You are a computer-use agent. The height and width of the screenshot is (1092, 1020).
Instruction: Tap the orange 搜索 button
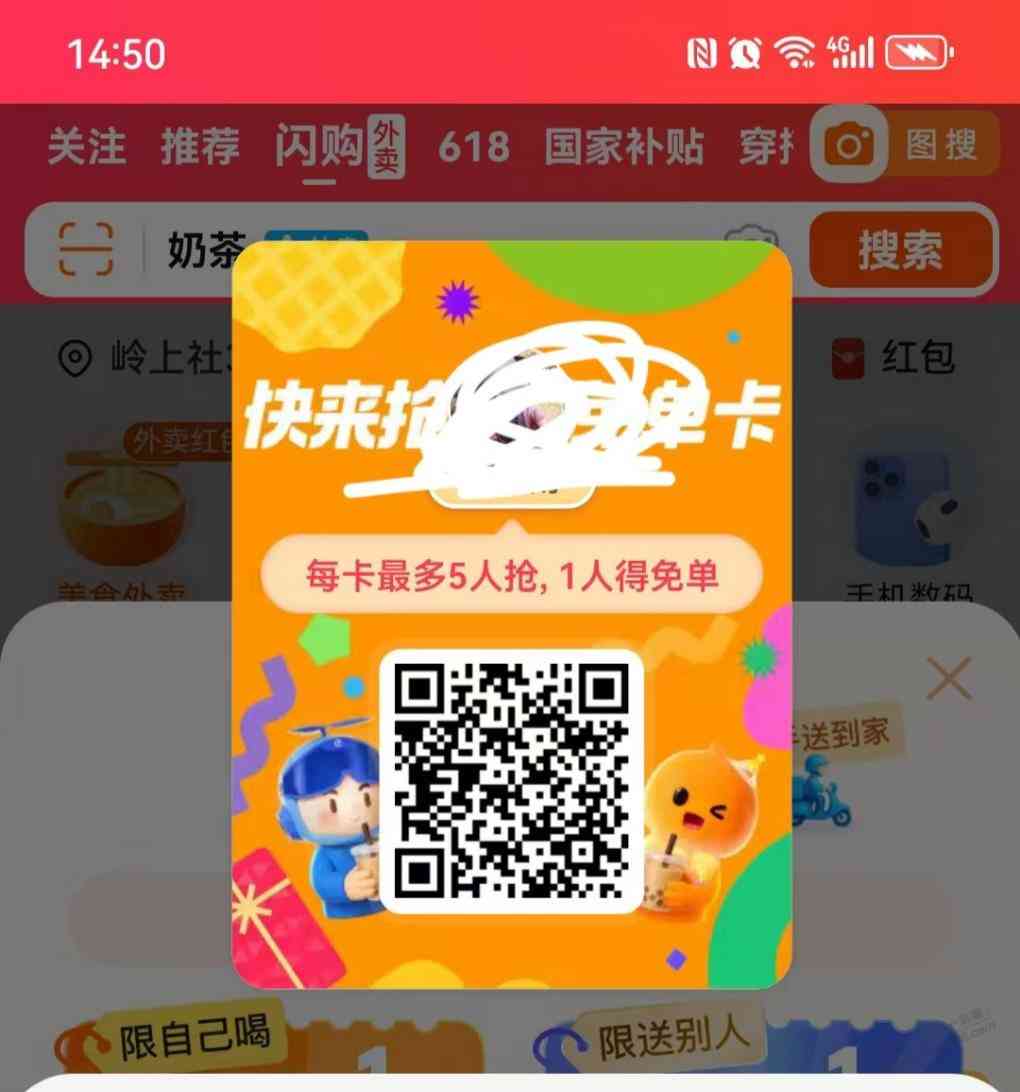coord(900,250)
